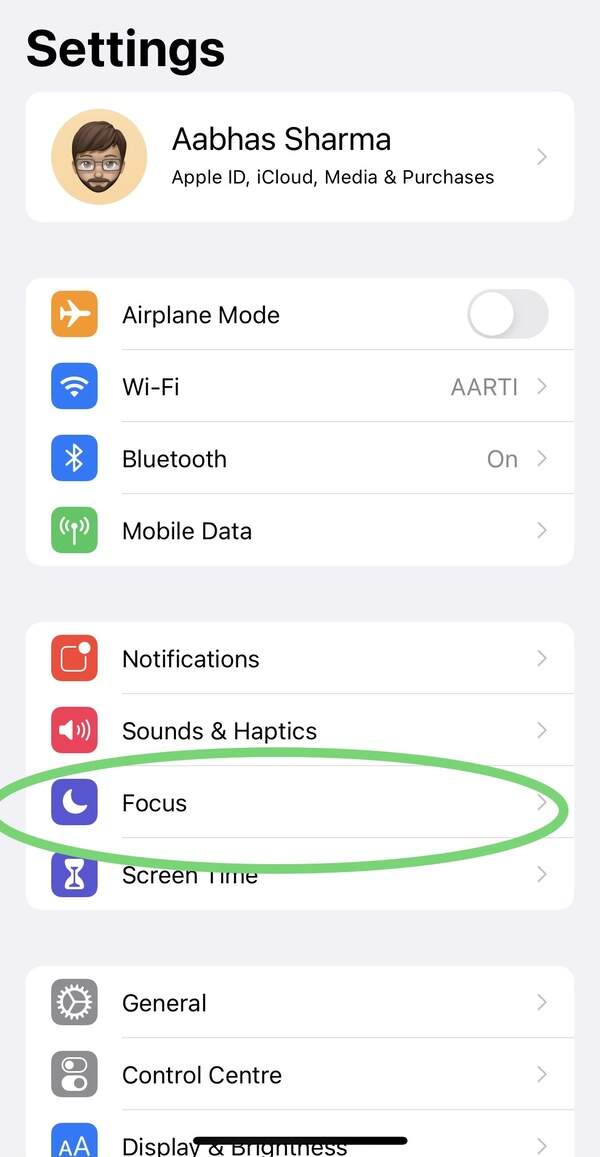Turn on Airplane Mode

tap(507, 315)
